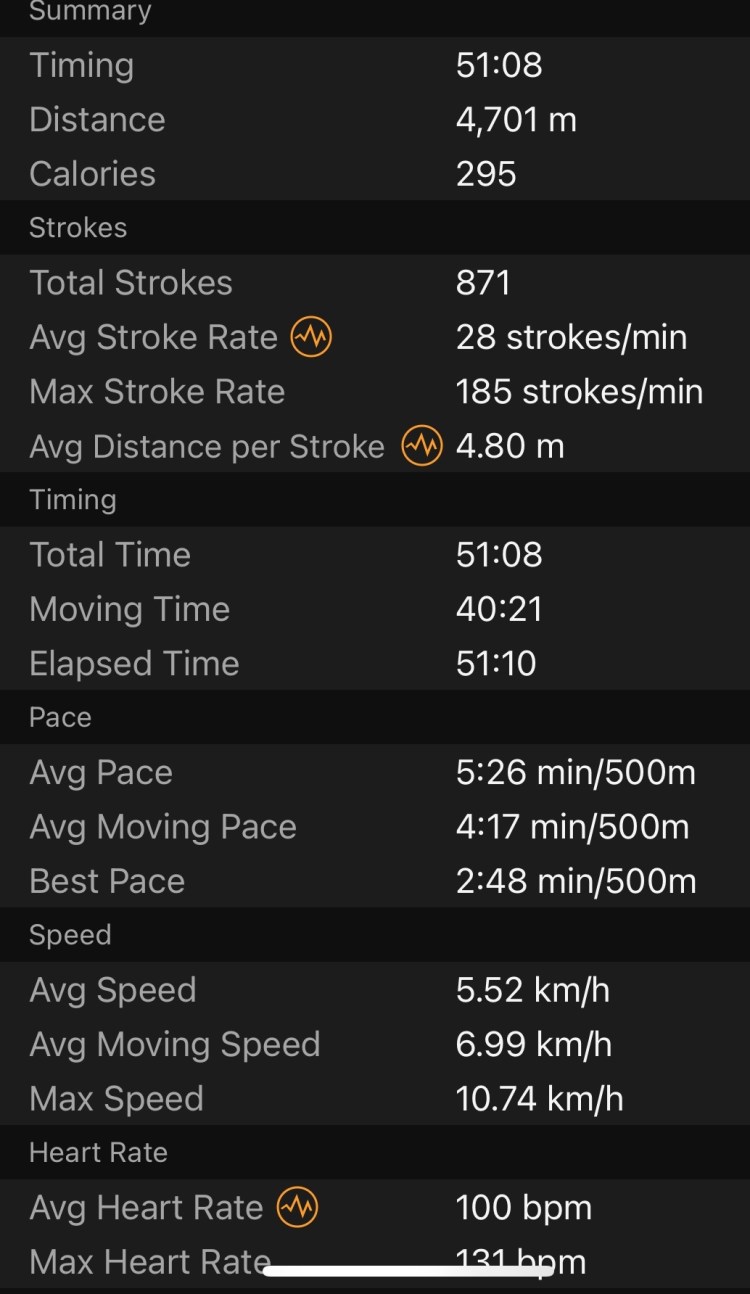
Task: Open the chart icon beside Avg Stroke Rate
Action: pos(311,338)
